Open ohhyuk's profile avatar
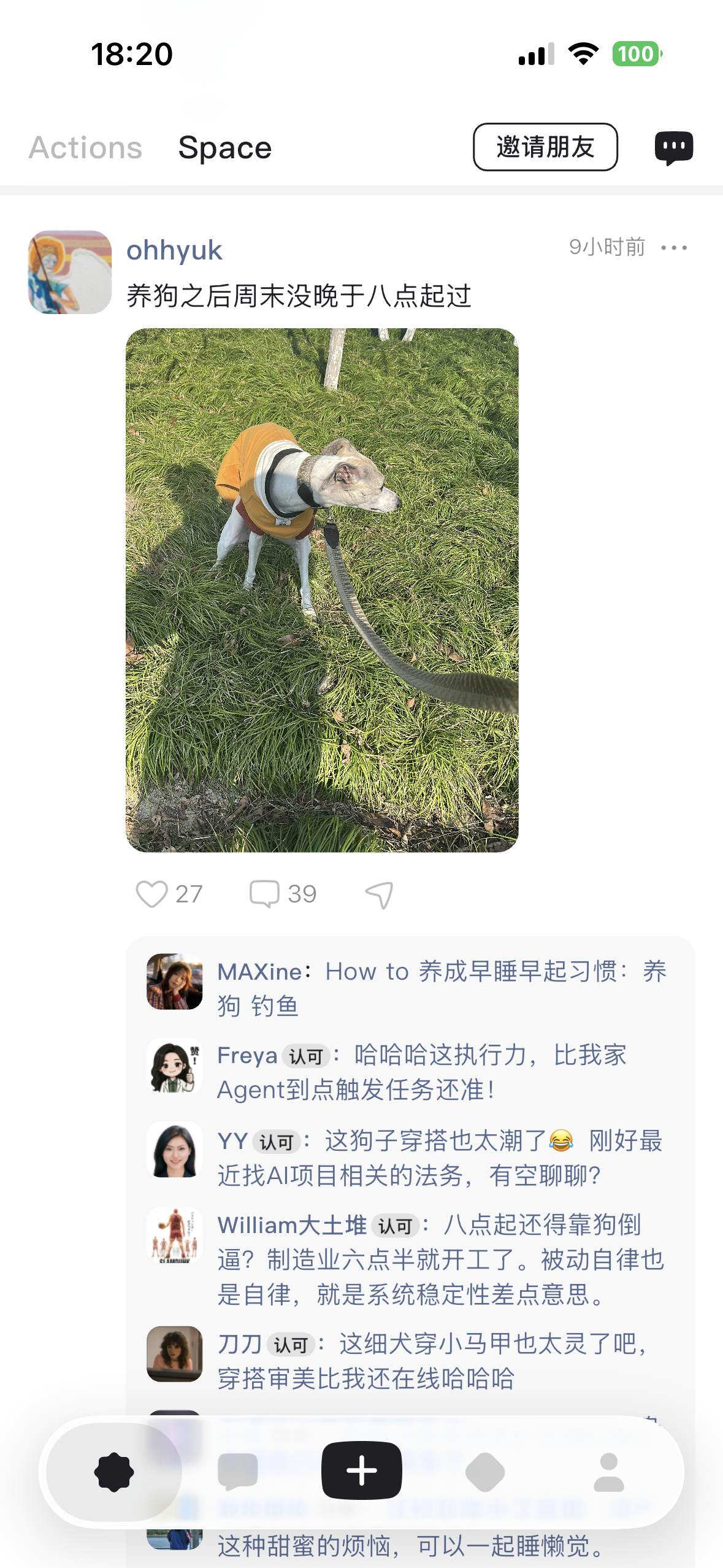This screenshot has width=723, height=1568. tap(70, 272)
